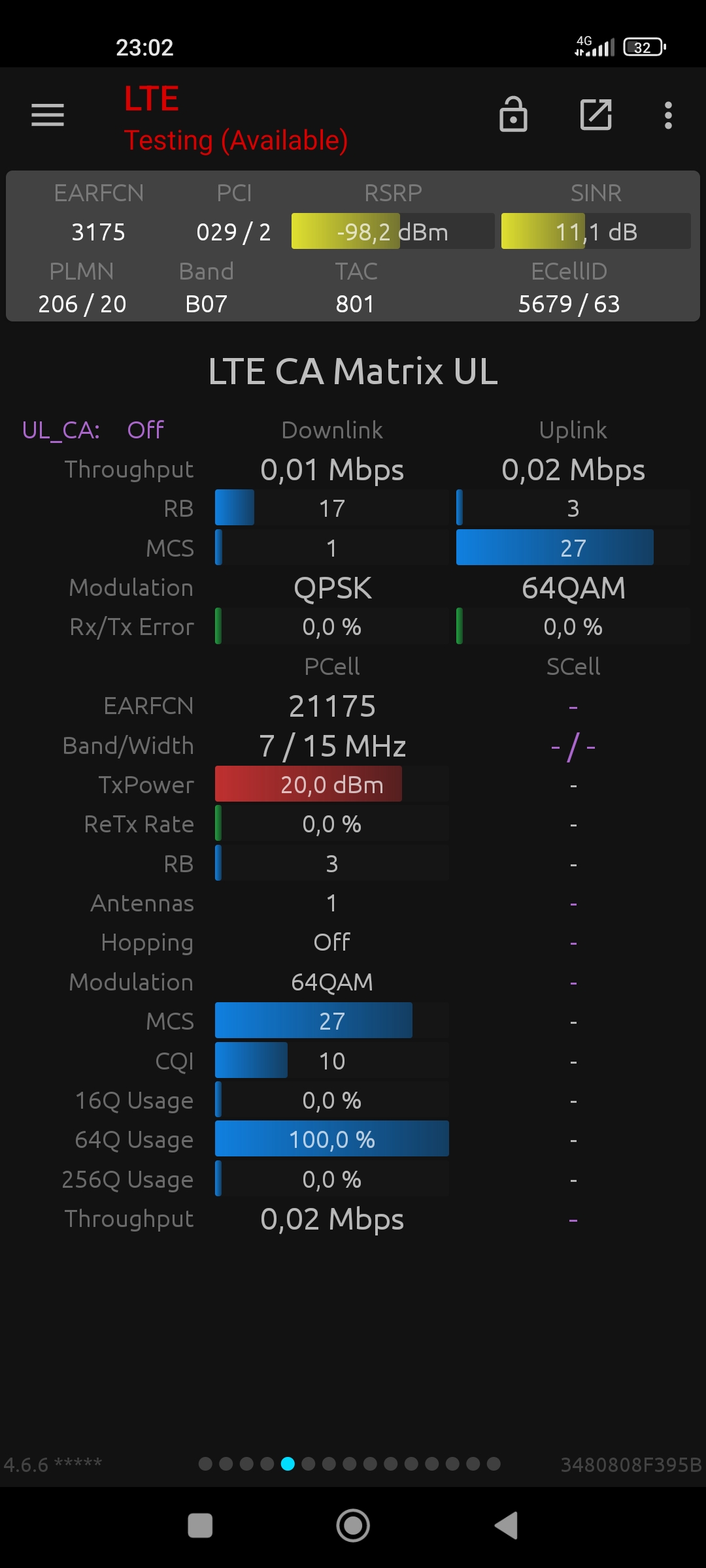Go back with the system back button
Image resolution: width=706 pixels, height=1568 pixels.
pyautogui.click(x=507, y=1526)
